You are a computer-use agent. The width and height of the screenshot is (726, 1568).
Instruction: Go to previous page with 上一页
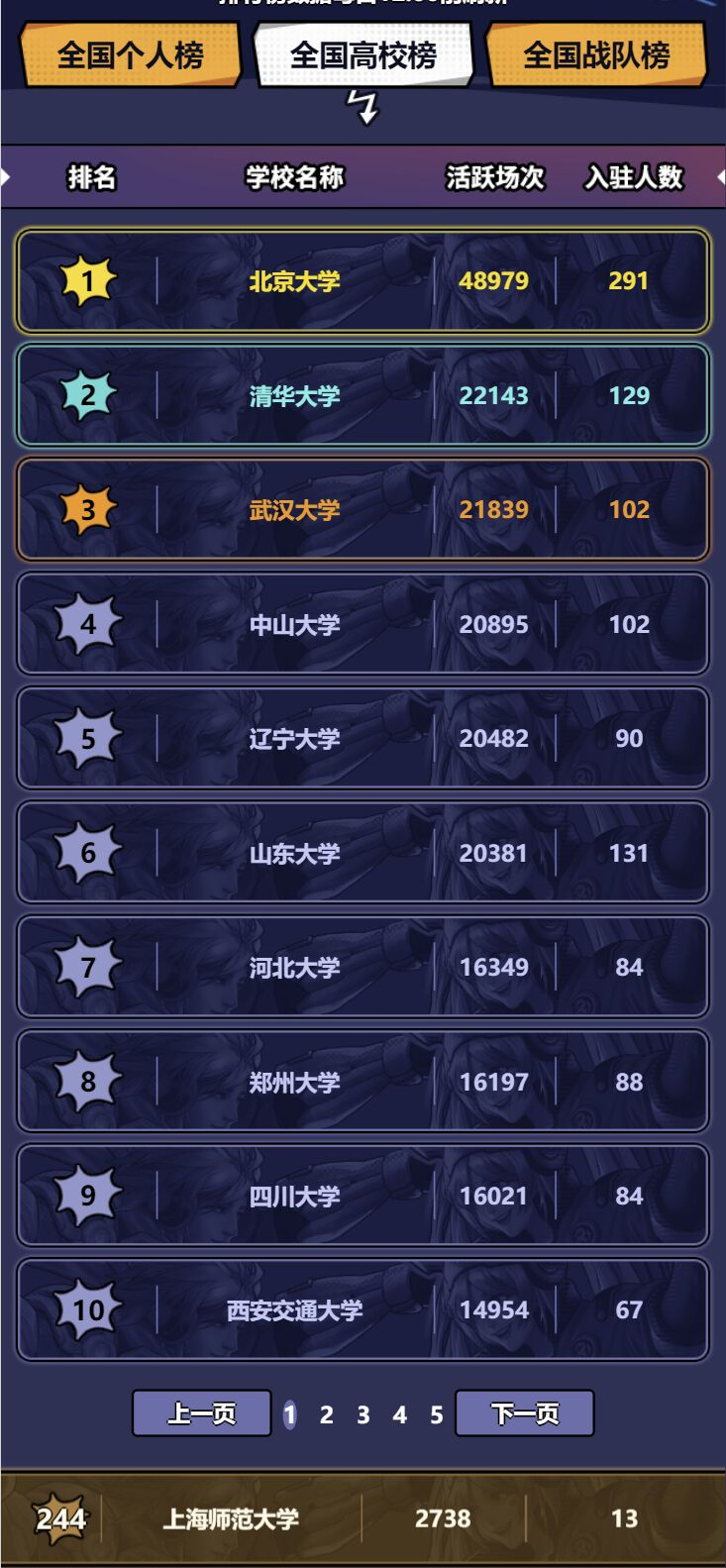(202, 1413)
